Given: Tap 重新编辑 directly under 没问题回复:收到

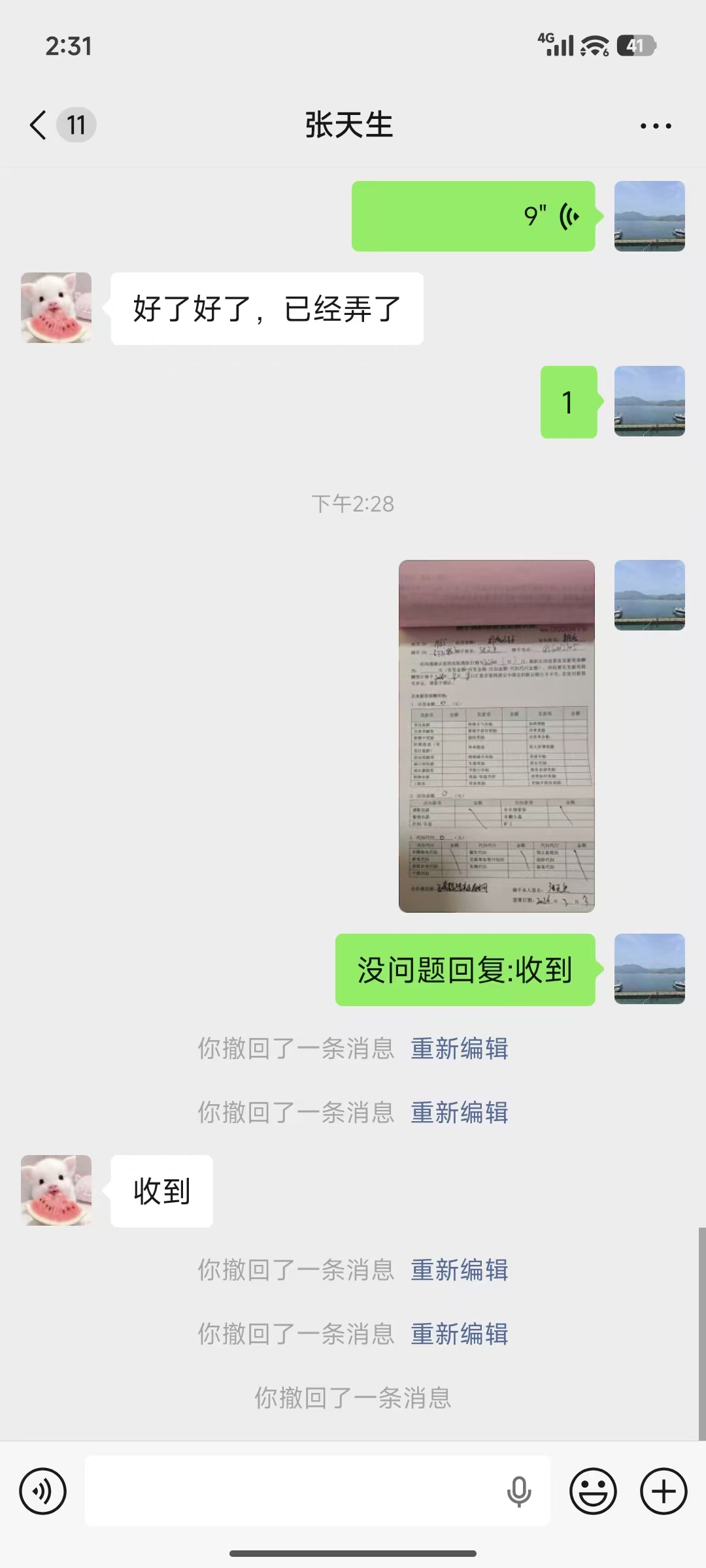Looking at the screenshot, I should 459,1049.
